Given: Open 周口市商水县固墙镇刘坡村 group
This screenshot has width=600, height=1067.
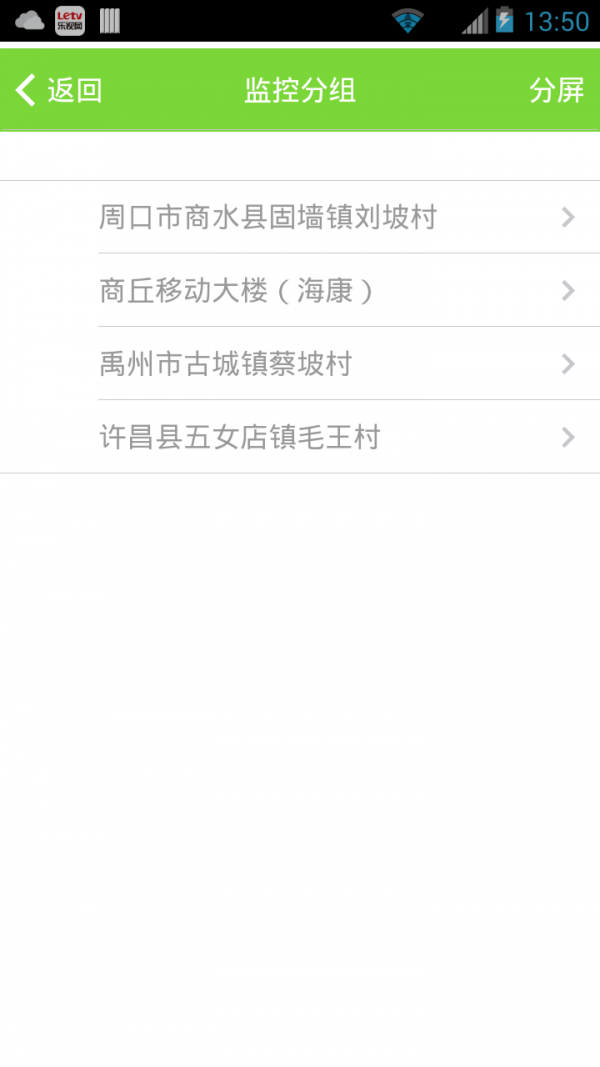Looking at the screenshot, I should pos(300,217).
